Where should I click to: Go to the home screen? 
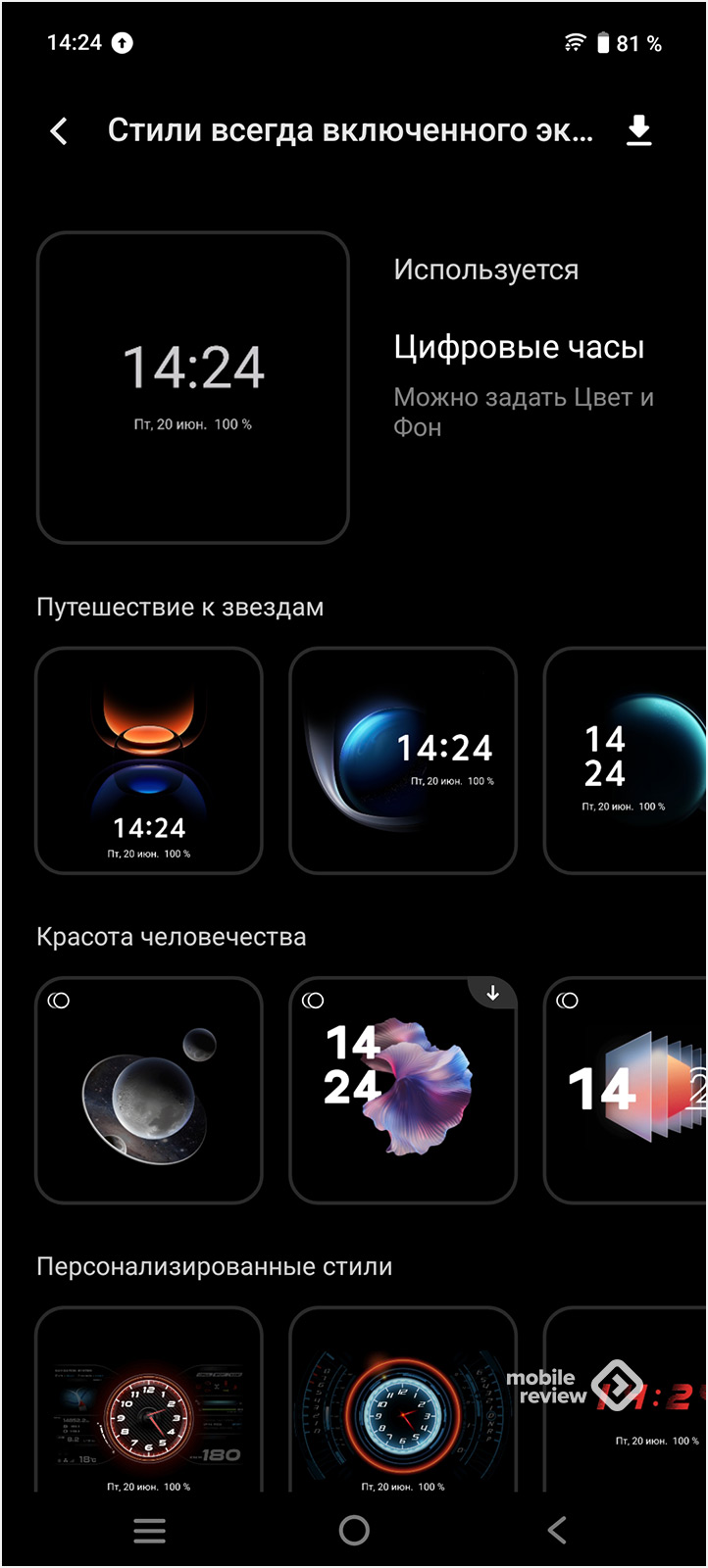(x=354, y=1530)
